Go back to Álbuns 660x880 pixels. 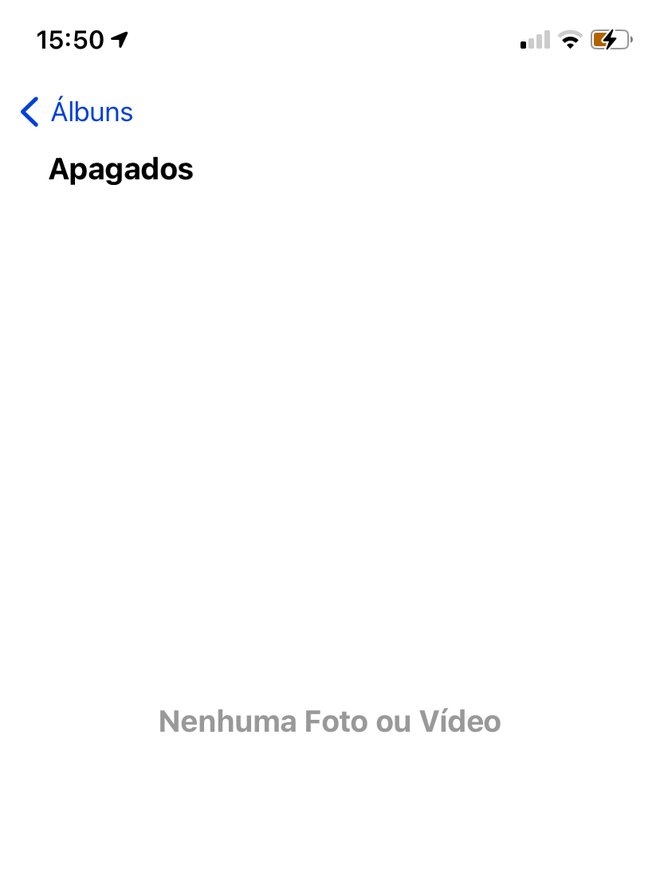tap(76, 112)
